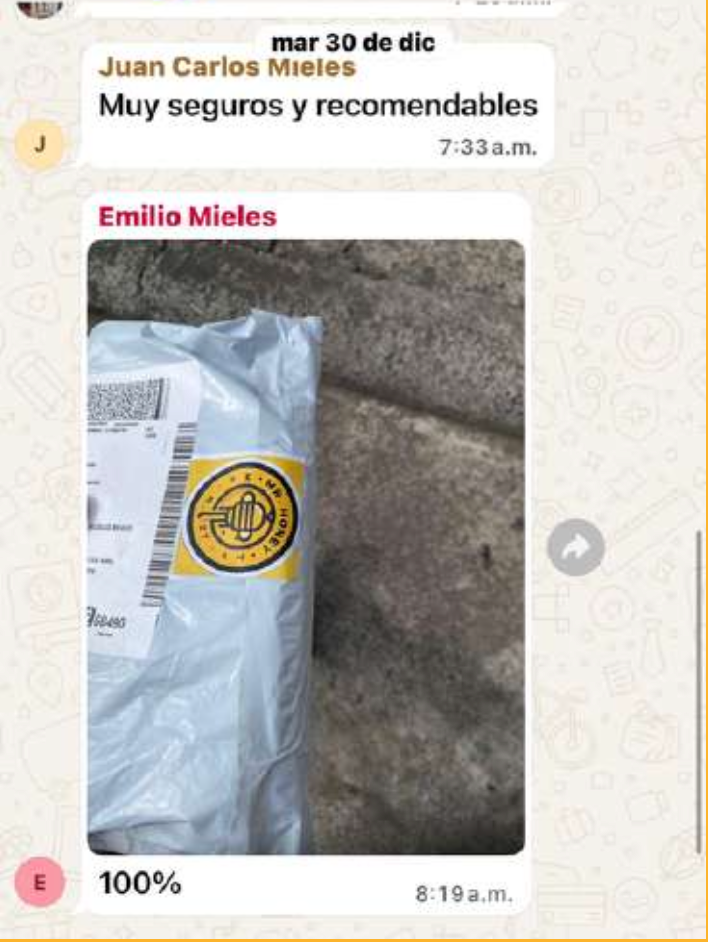
Task: Forward Emilio Mieles' photo message
Action: click(577, 547)
